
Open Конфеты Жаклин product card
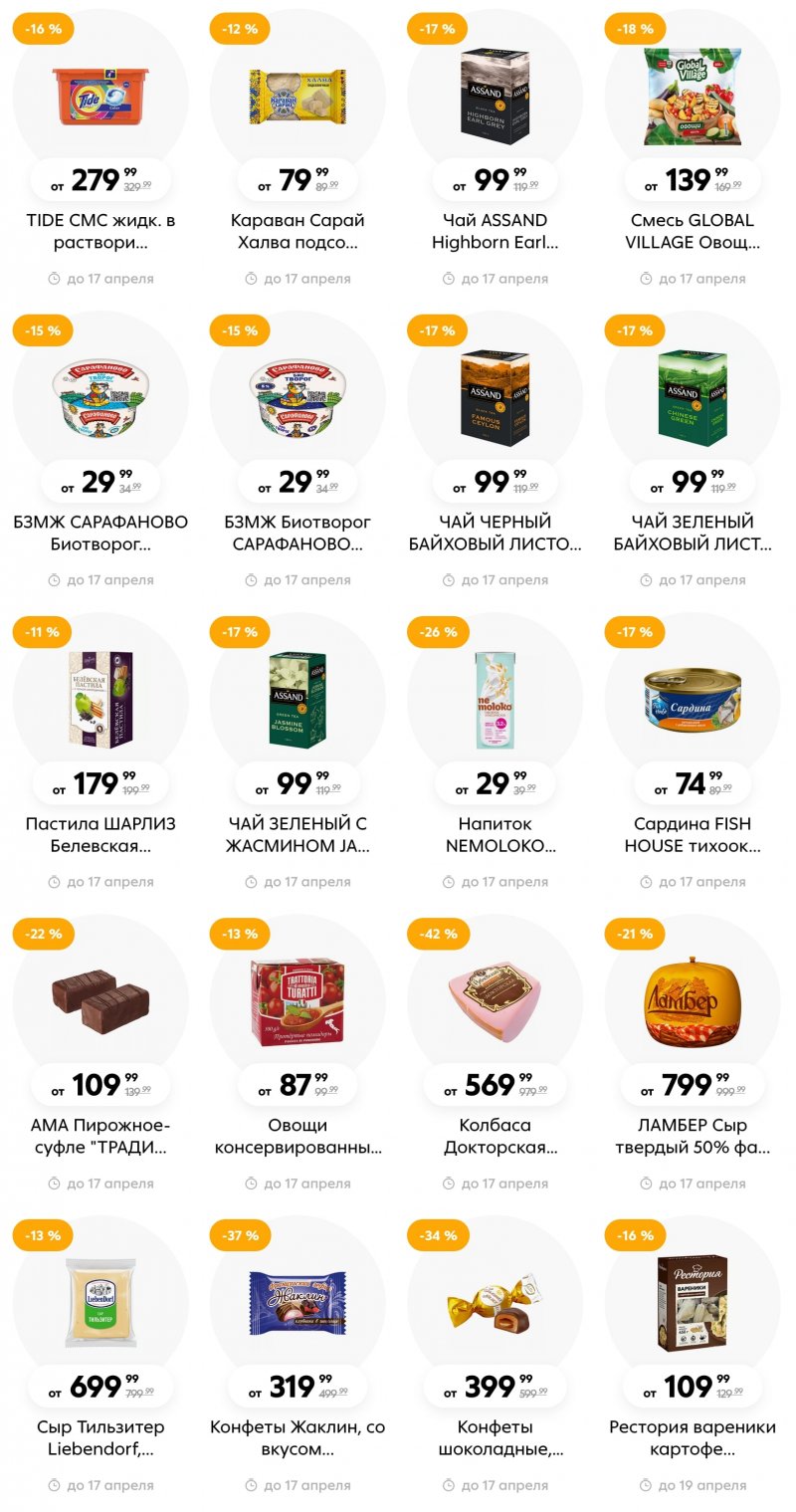(298, 1437)
